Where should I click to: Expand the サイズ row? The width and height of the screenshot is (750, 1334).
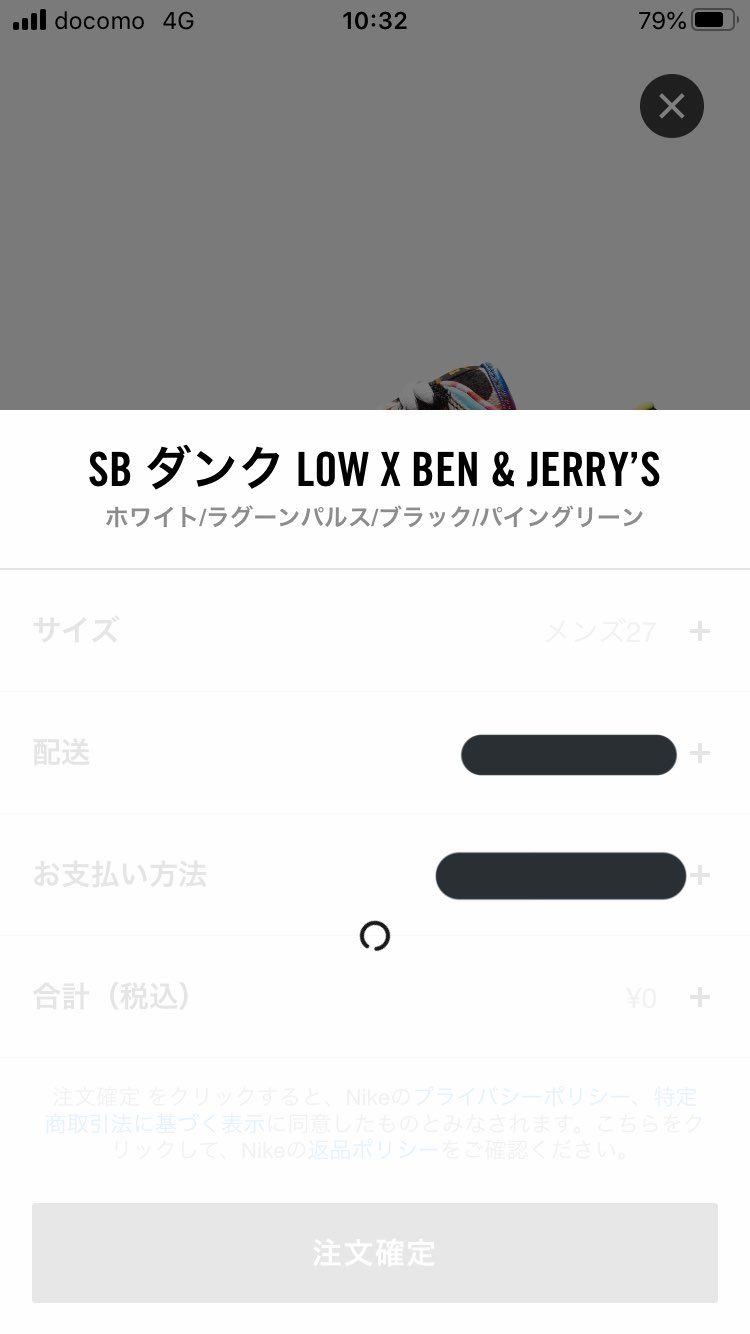(x=699, y=631)
